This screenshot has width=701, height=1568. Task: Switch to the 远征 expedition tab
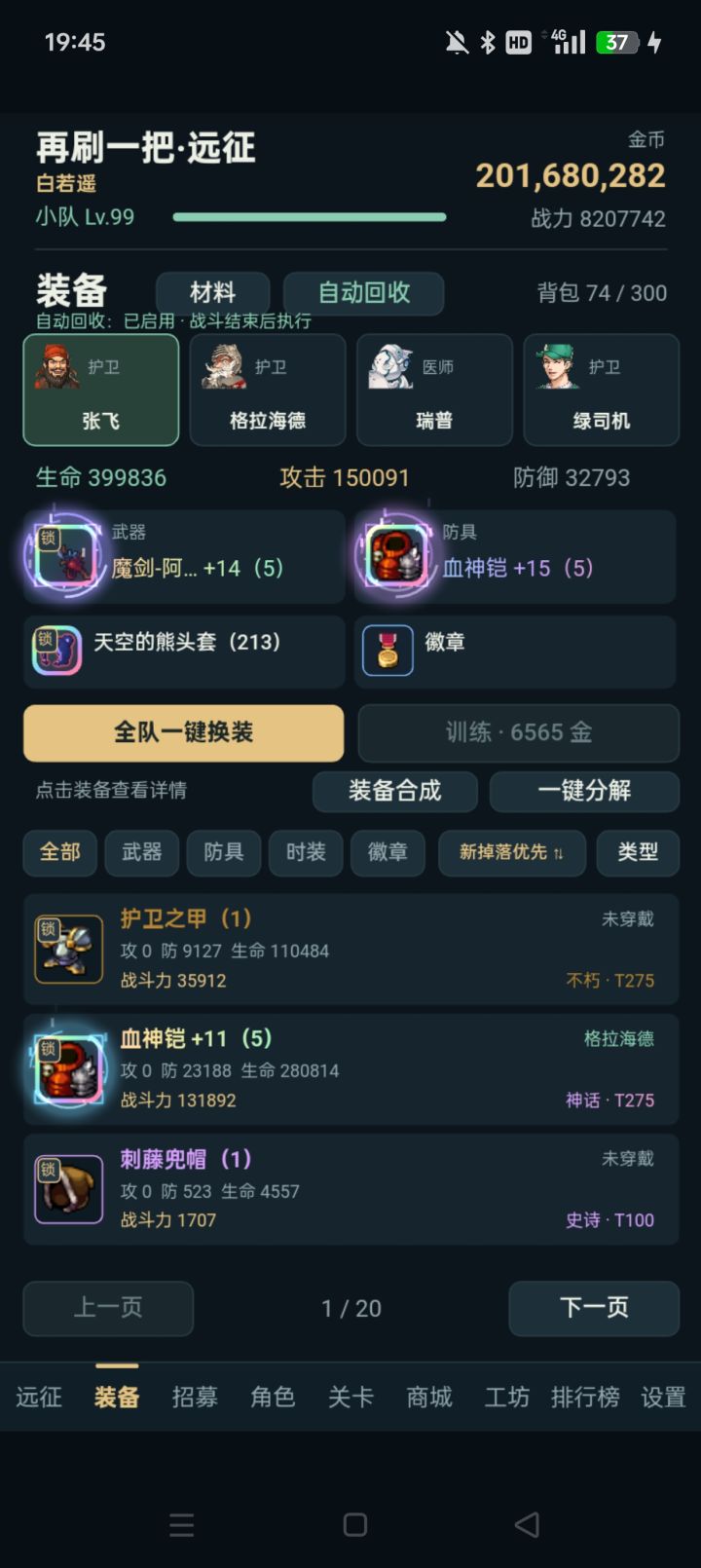click(x=39, y=1397)
